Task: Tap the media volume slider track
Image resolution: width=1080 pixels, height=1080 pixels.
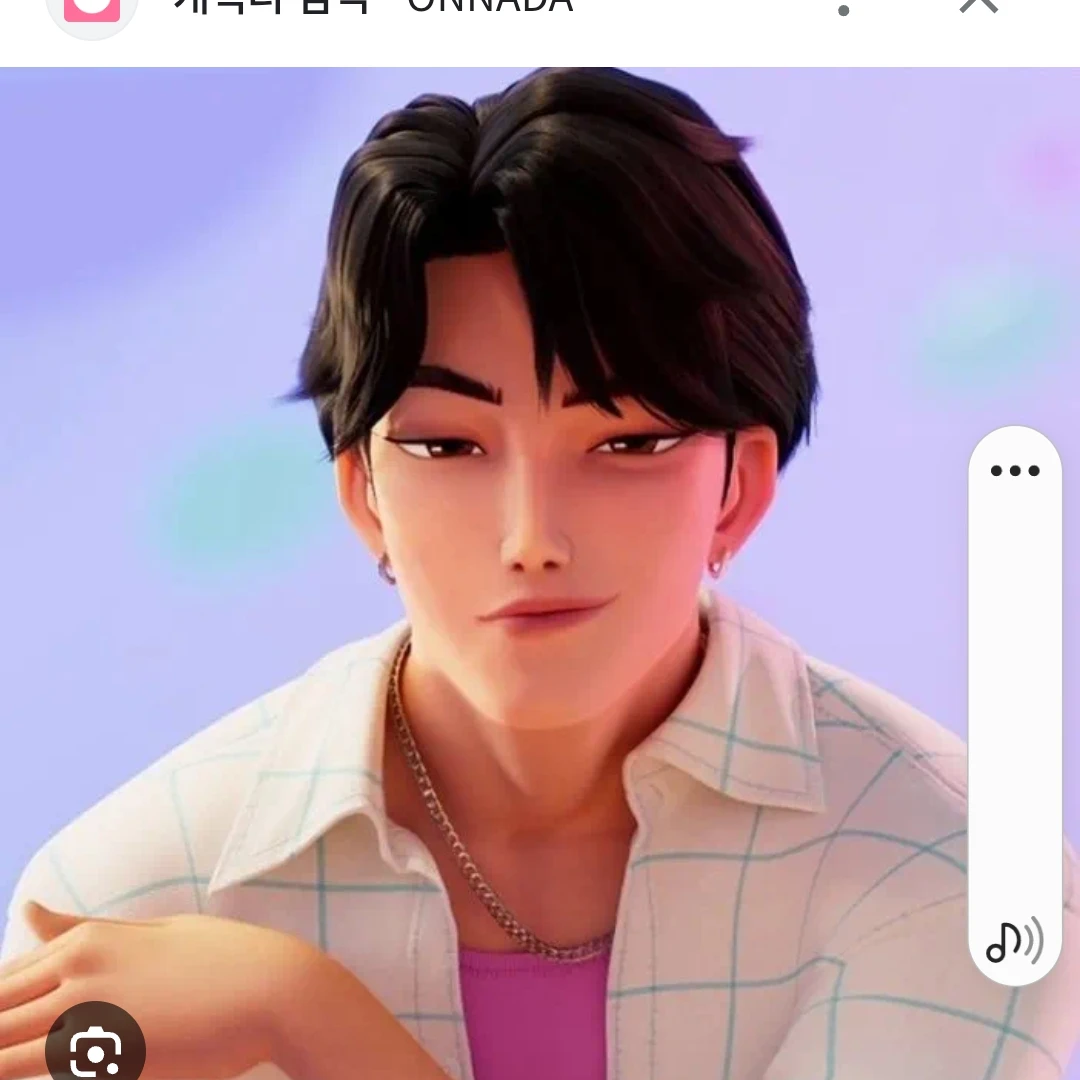Action: 1014,700
